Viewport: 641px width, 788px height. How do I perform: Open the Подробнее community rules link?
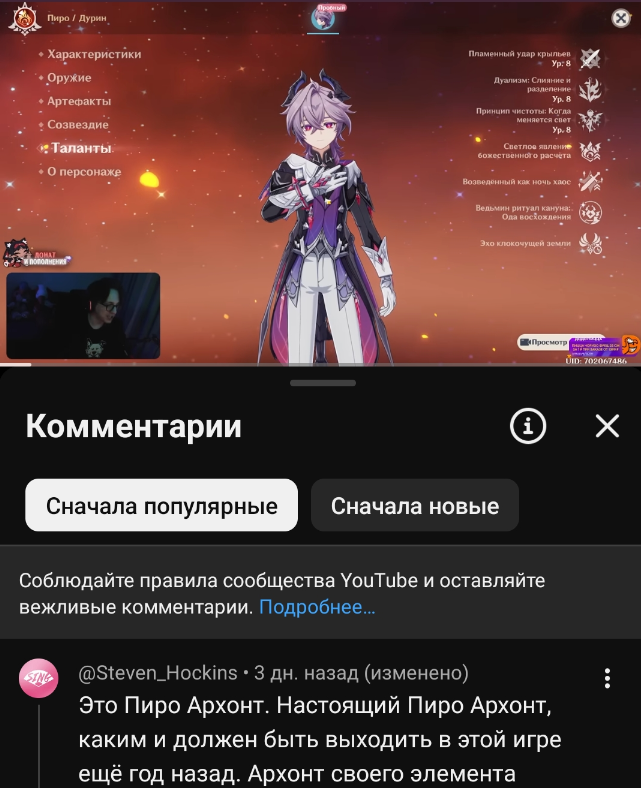[x=317, y=607]
